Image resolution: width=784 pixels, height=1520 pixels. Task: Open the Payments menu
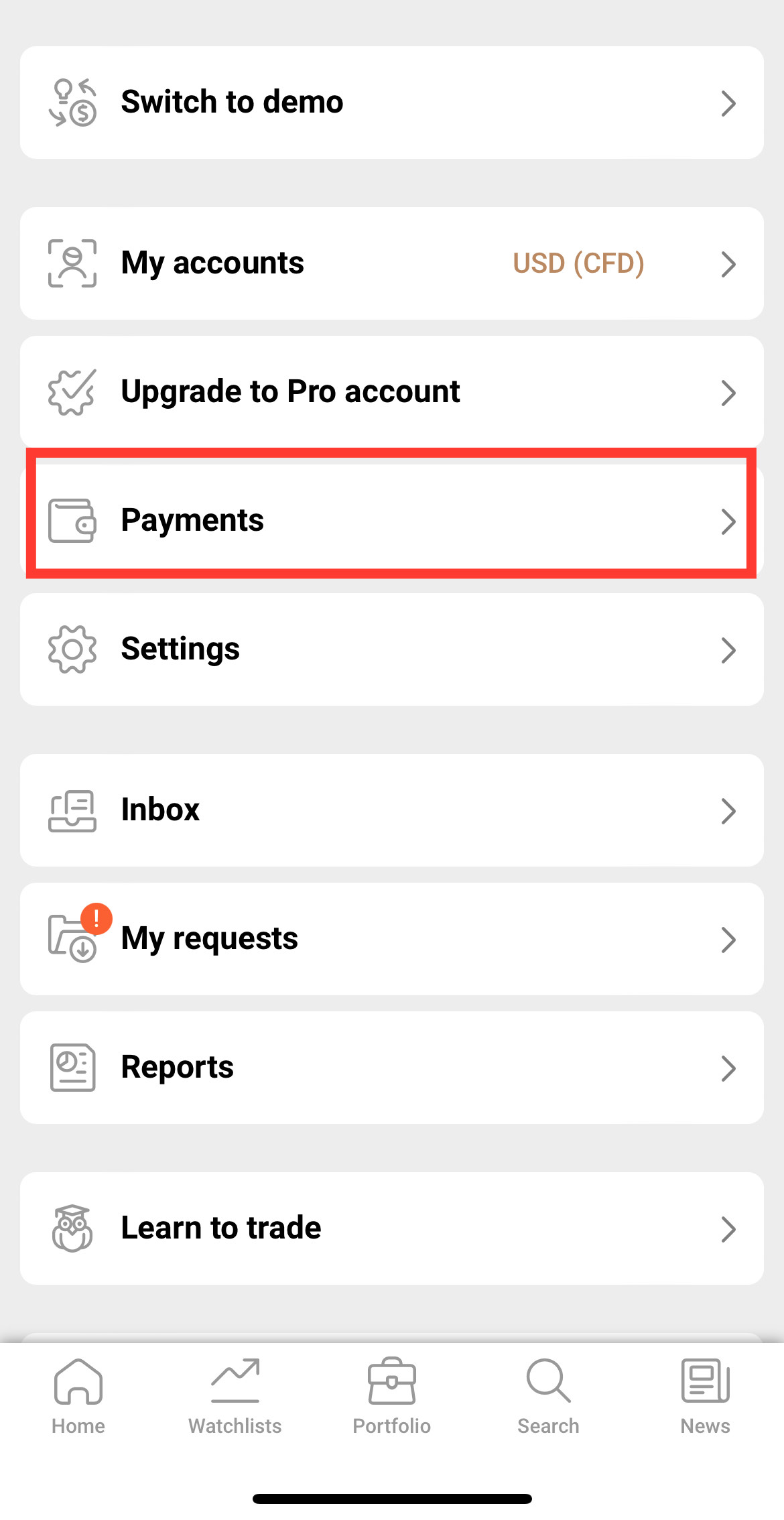point(391,521)
